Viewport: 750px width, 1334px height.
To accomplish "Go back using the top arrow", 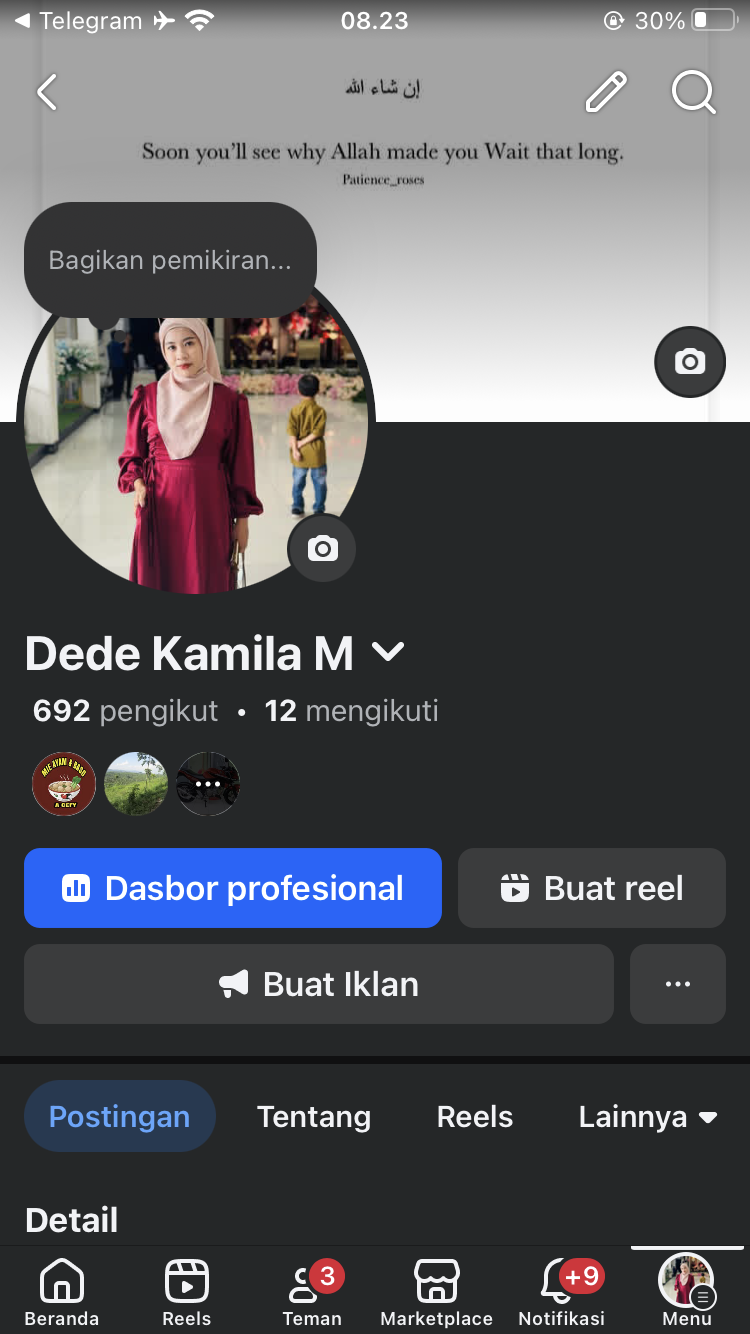I will point(47,93).
